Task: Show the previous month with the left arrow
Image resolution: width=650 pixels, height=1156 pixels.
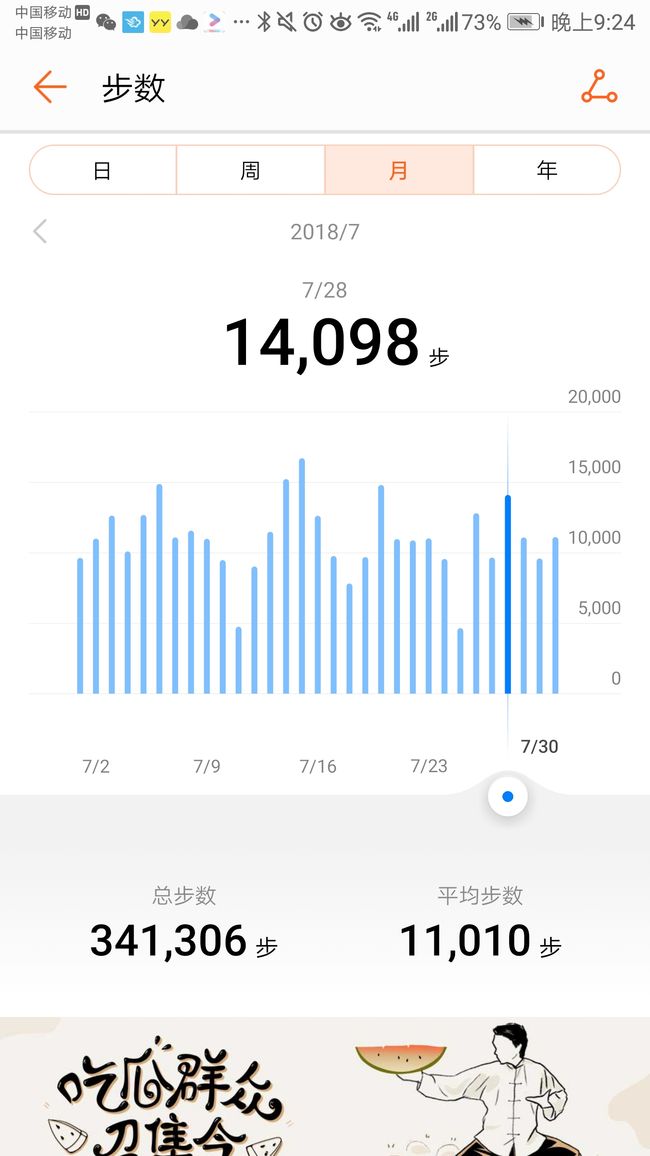Action: pyautogui.click(x=41, y=231)
